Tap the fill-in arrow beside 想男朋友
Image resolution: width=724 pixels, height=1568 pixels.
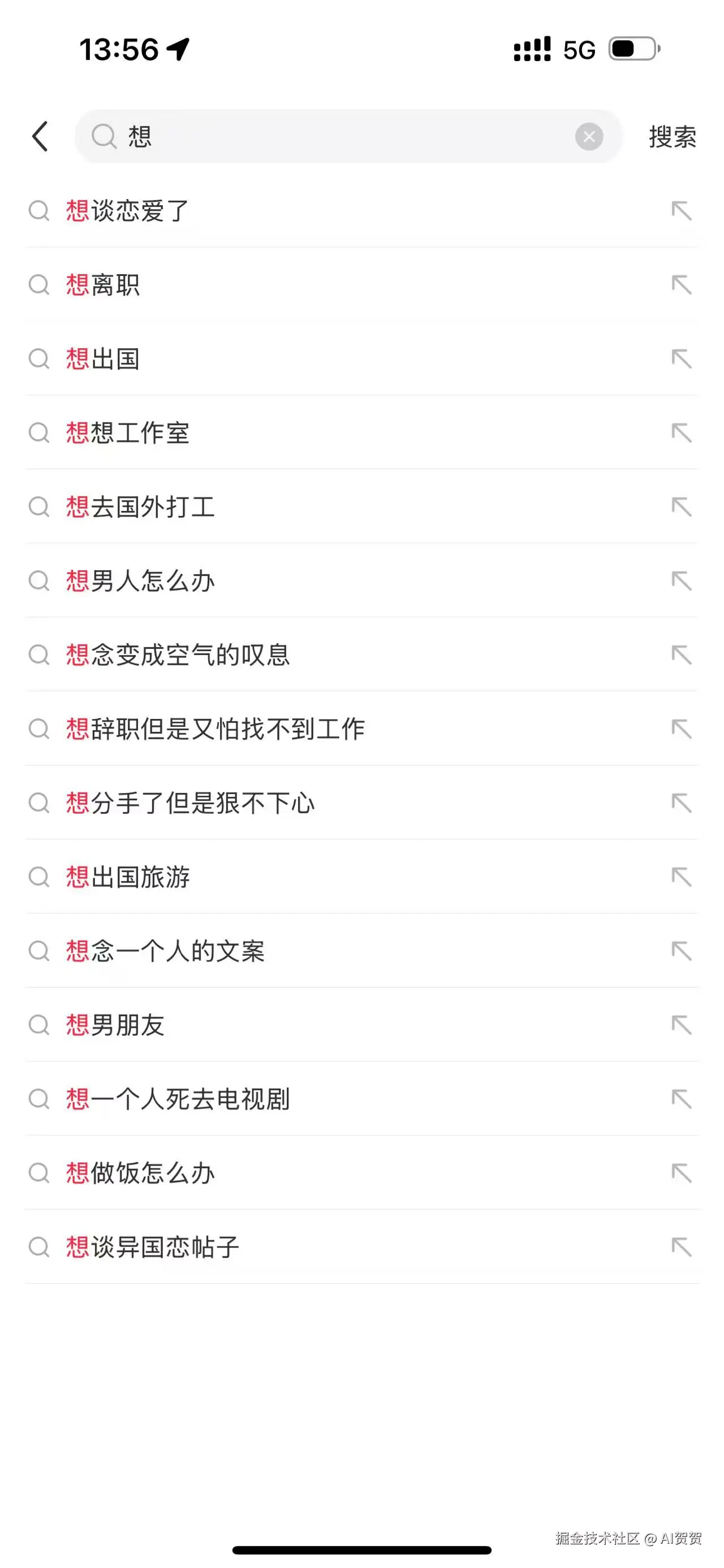pyautogui.click(x=682, y=1025)
